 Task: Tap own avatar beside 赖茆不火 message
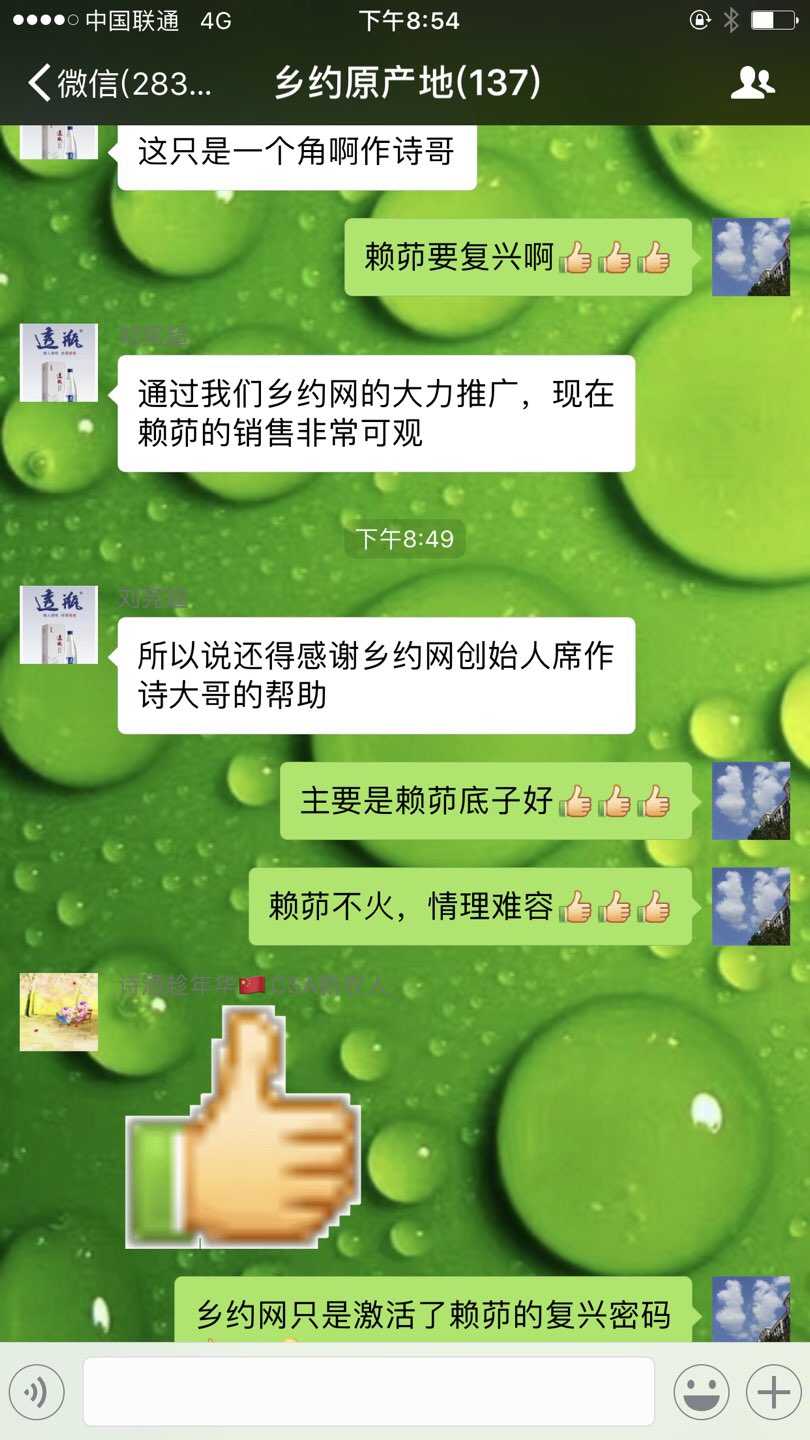tap(751, 907)
